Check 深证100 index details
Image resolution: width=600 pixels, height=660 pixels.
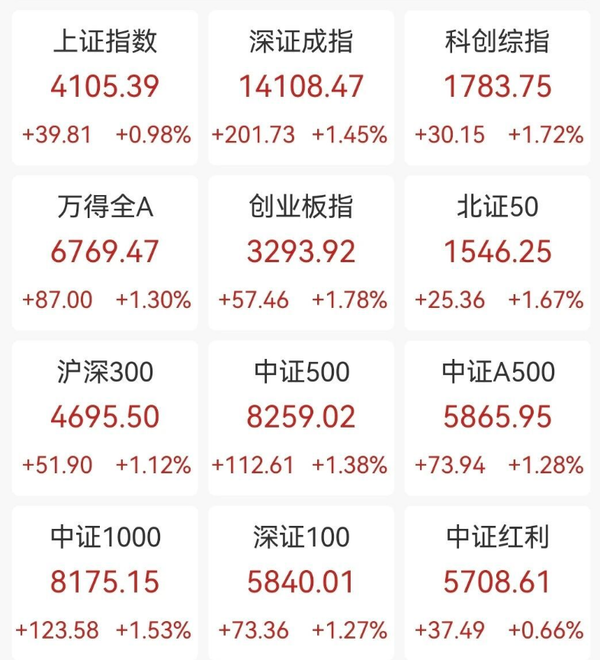point(301,583)
